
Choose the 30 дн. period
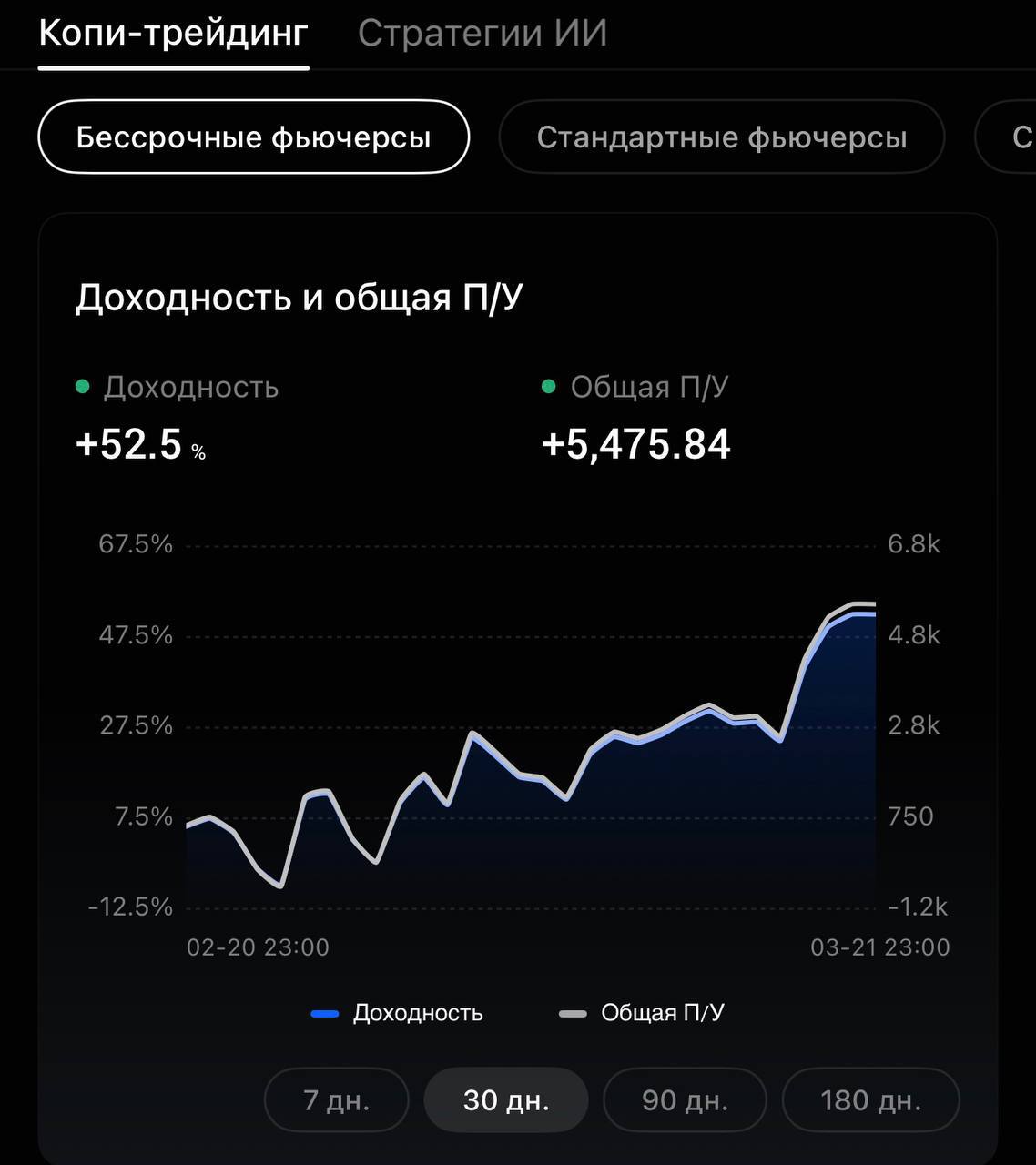point(506,1100)
